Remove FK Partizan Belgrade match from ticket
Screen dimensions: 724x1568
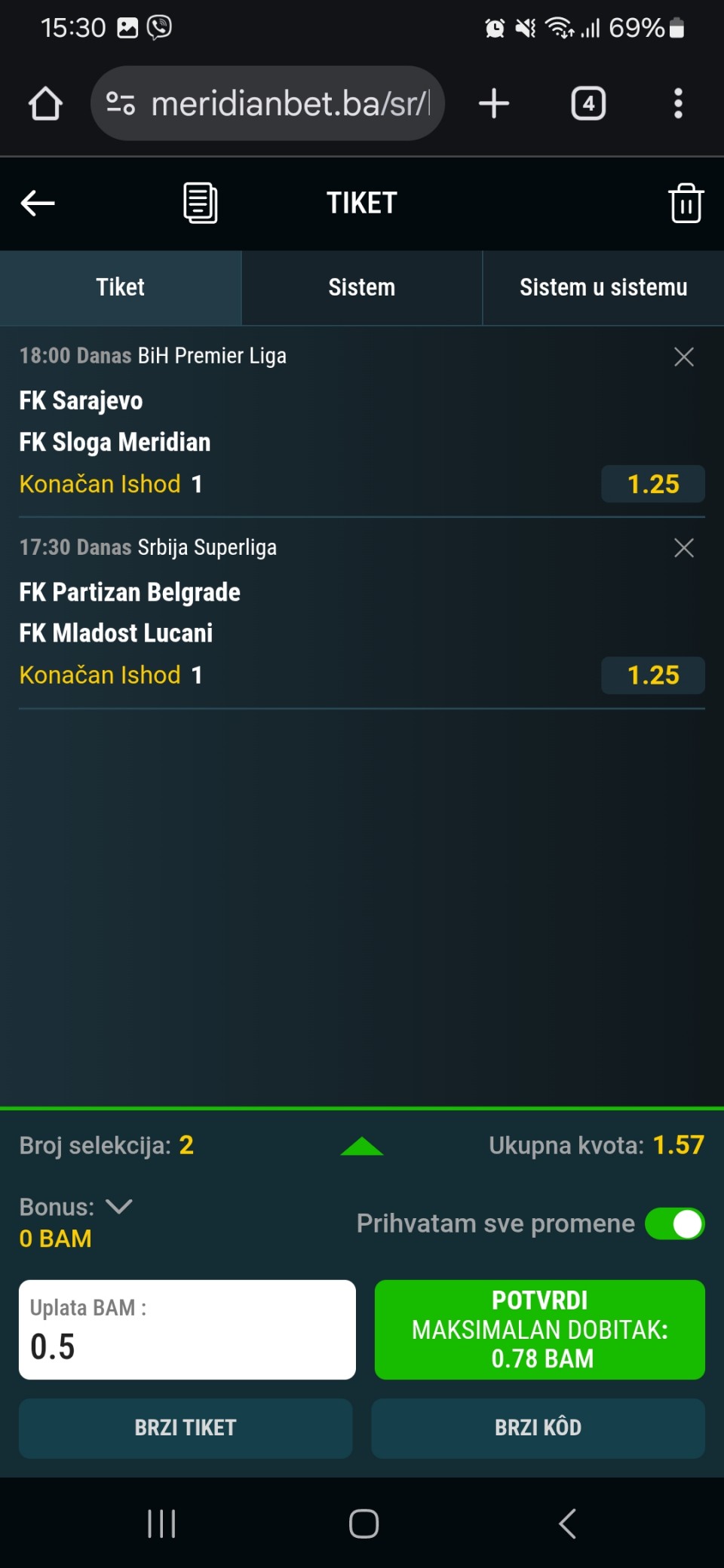click(683, 548)
